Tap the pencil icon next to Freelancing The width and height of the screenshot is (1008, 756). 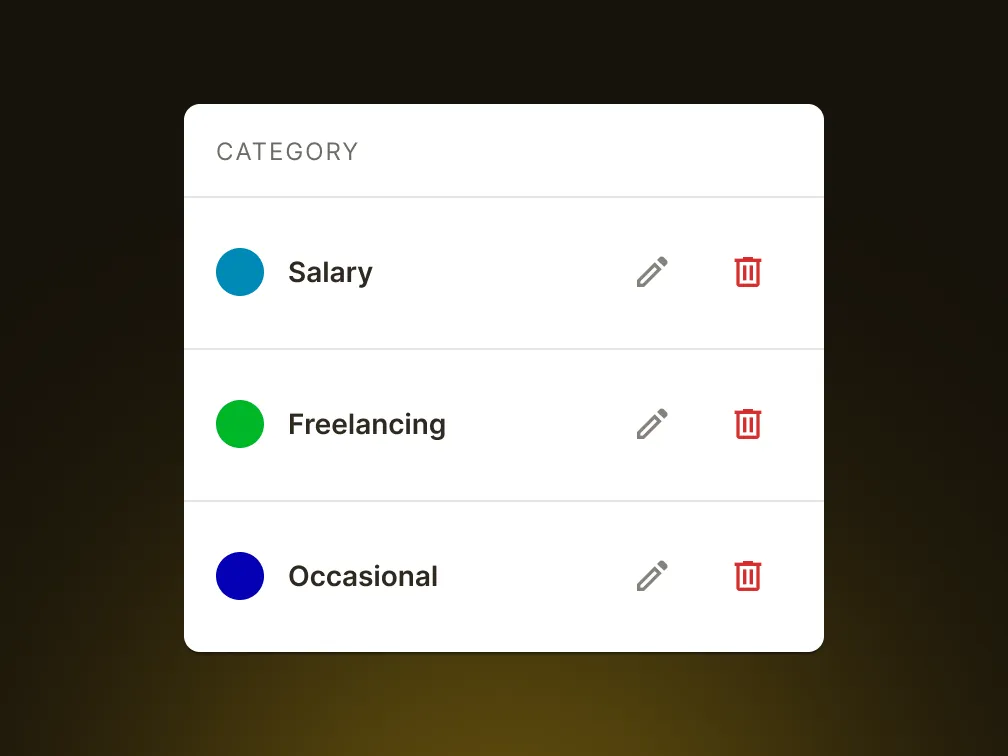point(652,424)
